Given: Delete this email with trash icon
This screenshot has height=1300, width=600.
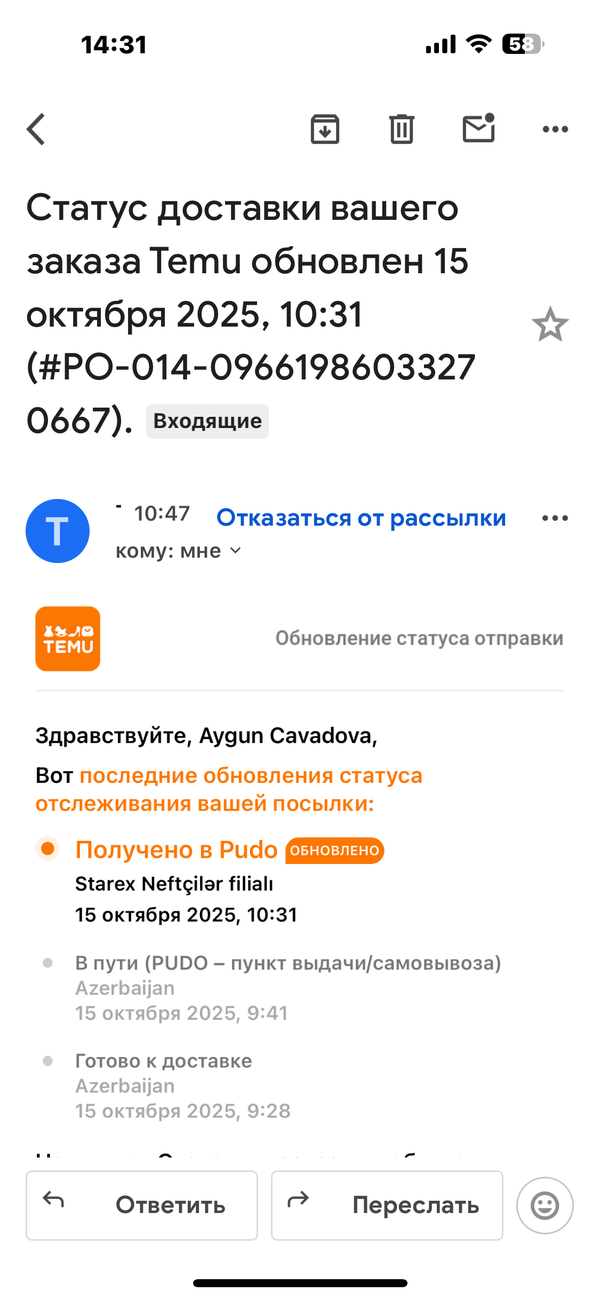Looking at the screenshot, I should [x=402, y=129].
